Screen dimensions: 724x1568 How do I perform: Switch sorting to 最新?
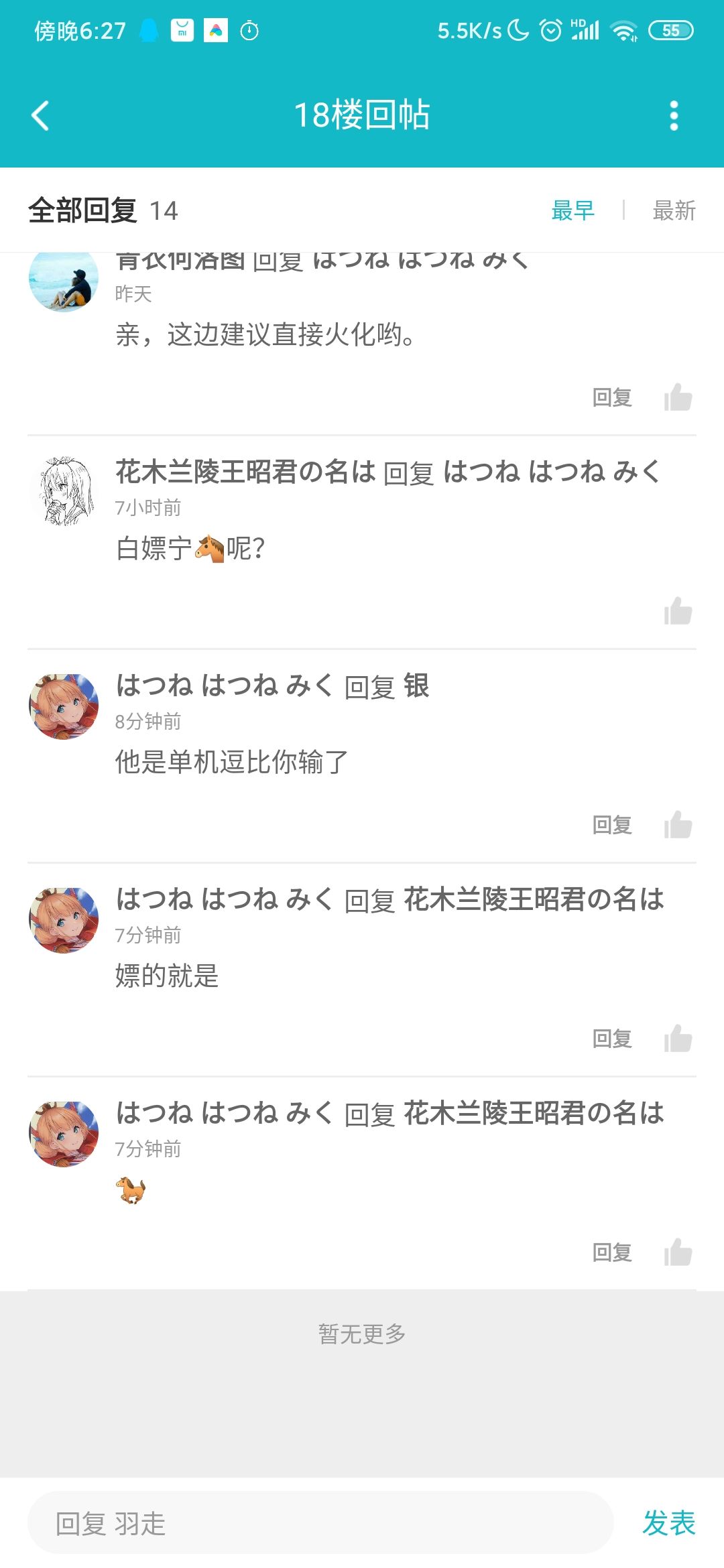674,210
